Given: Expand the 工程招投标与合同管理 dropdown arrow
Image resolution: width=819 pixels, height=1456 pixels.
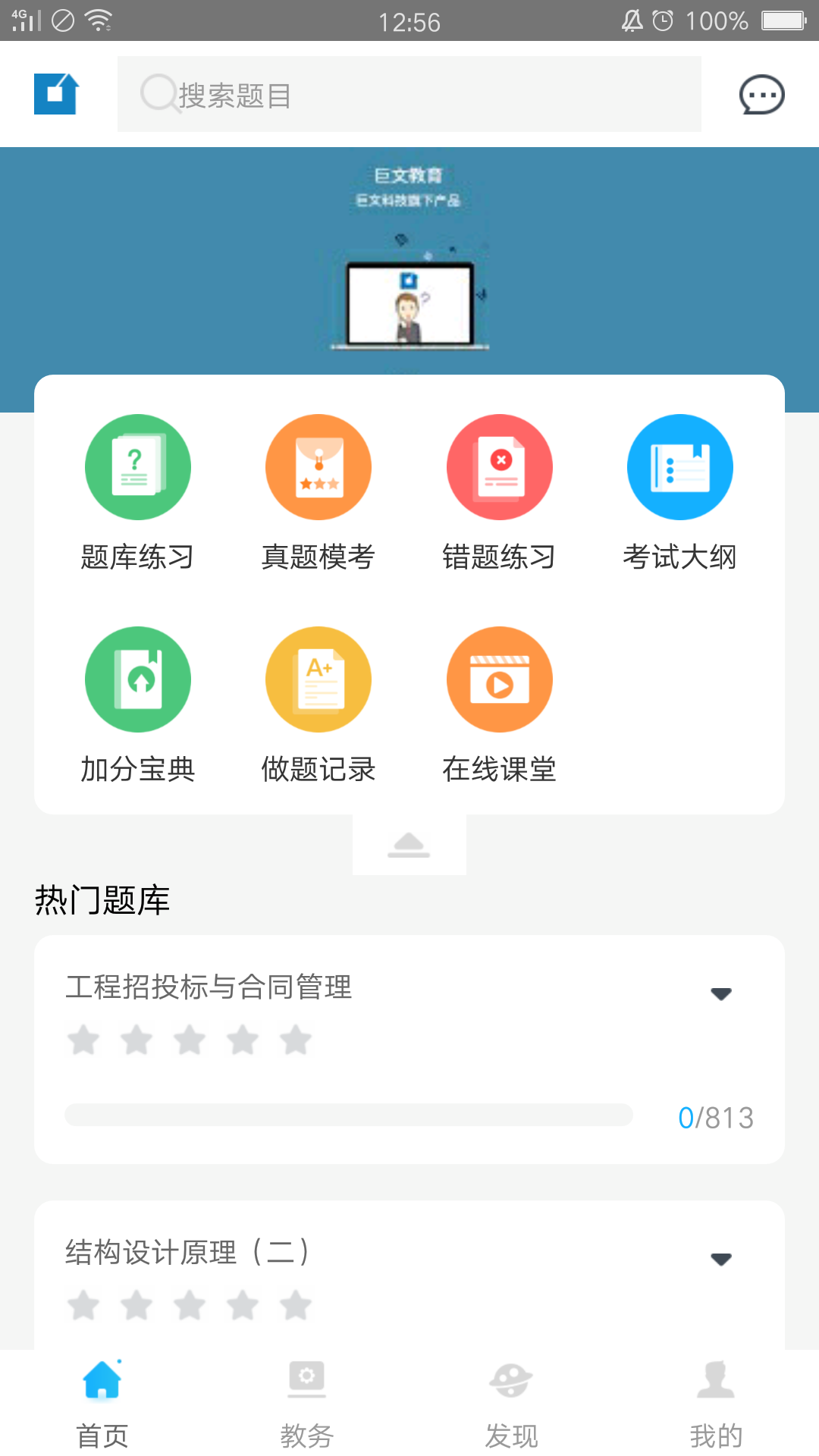Looking at the screenshot, I should [721, 993].
